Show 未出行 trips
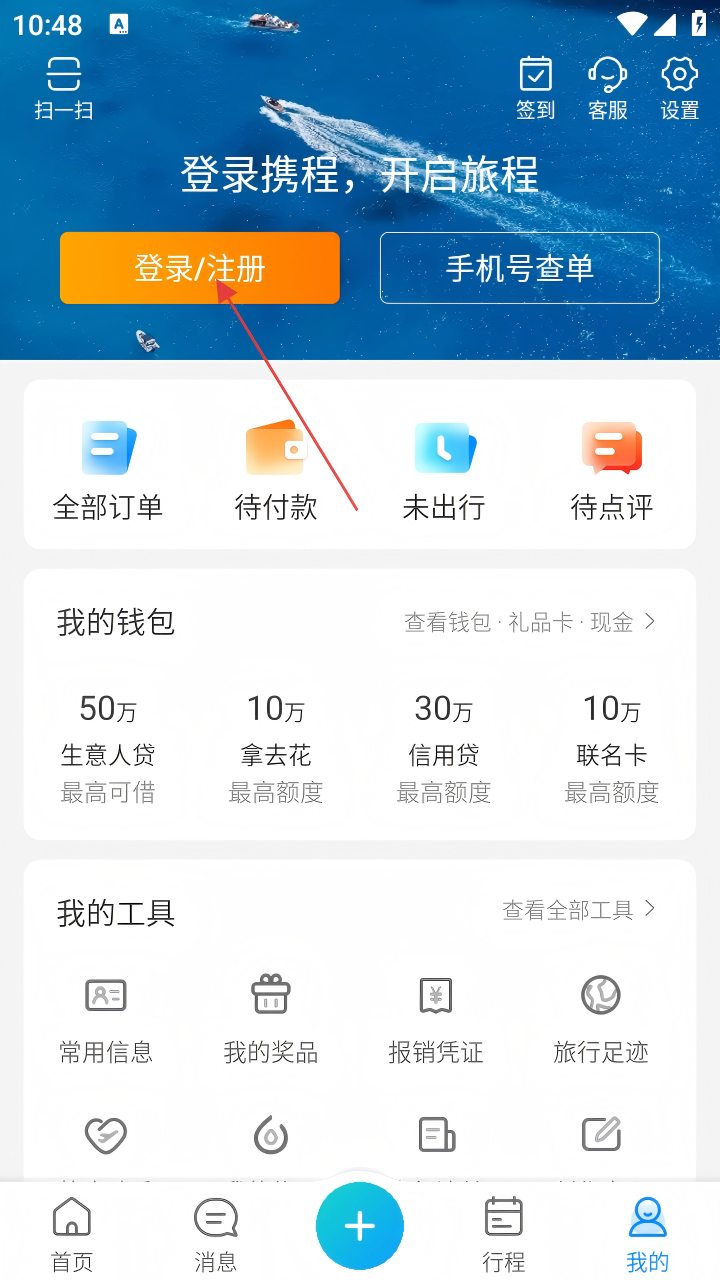720x1280 pixels. click(444, 470)
